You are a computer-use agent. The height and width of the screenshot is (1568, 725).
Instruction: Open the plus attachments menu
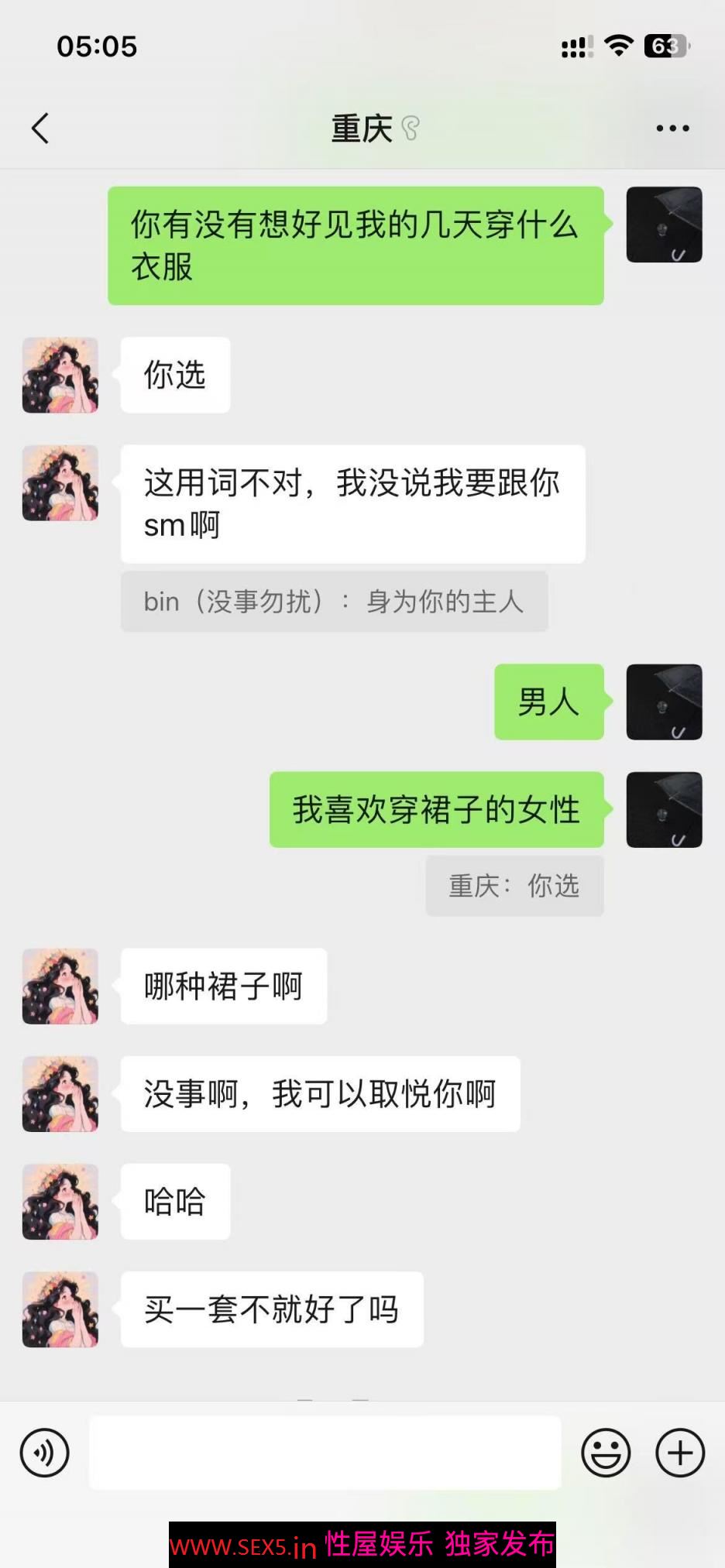[x=680, y=1453]
